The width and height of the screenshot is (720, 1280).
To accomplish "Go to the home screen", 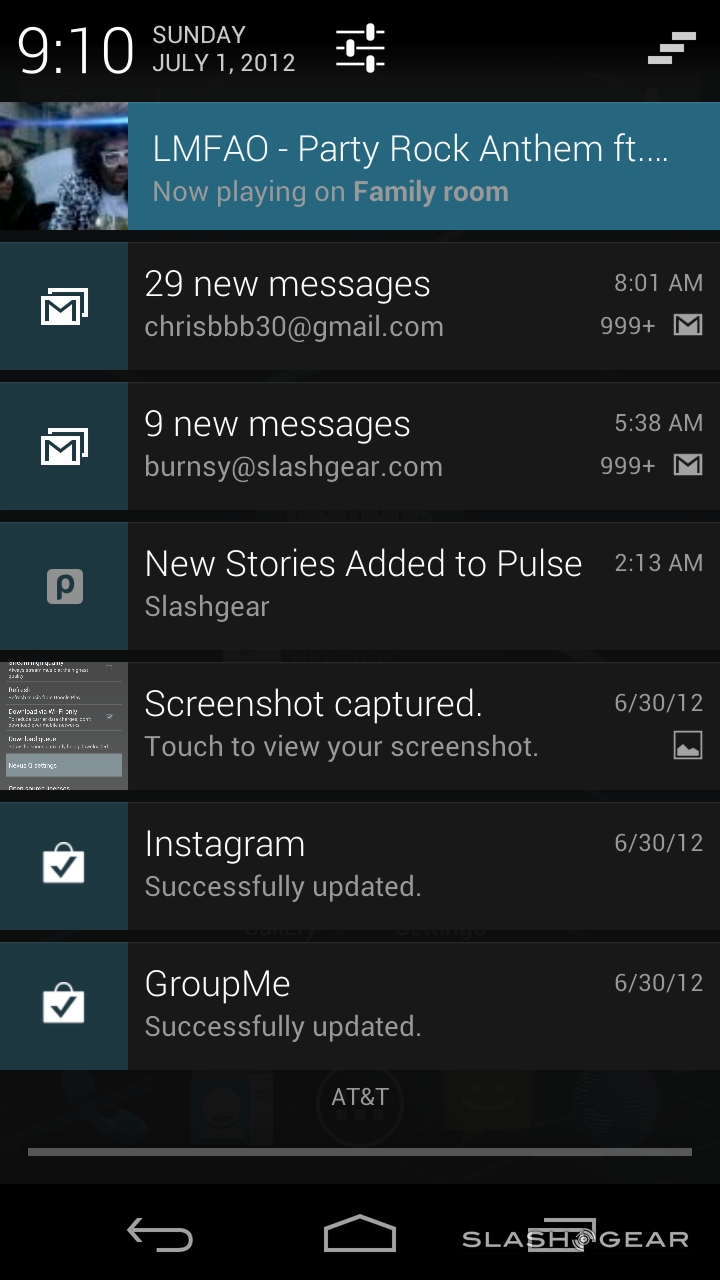I will tap(360, 1235).
